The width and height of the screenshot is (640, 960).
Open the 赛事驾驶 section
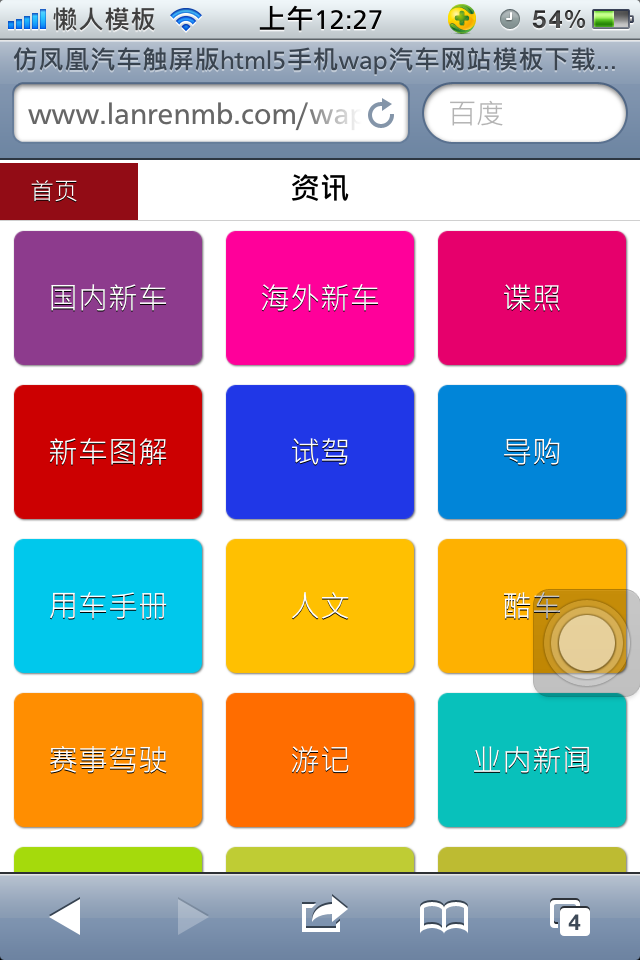point(108,760)
